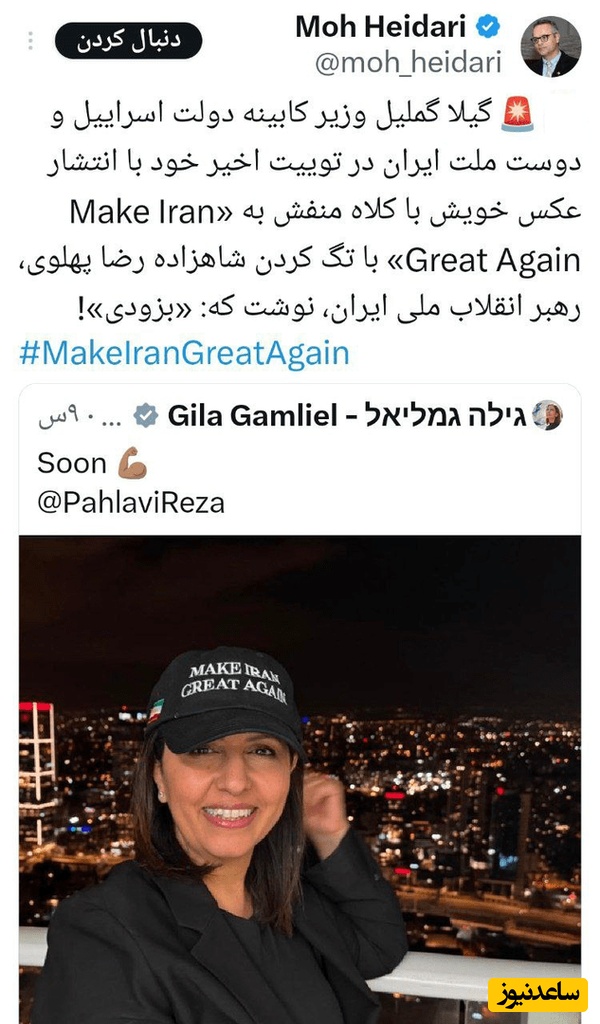Open the tweet's overflow menu
This screenshot has height=1024, width=600.
click(30, 41)
